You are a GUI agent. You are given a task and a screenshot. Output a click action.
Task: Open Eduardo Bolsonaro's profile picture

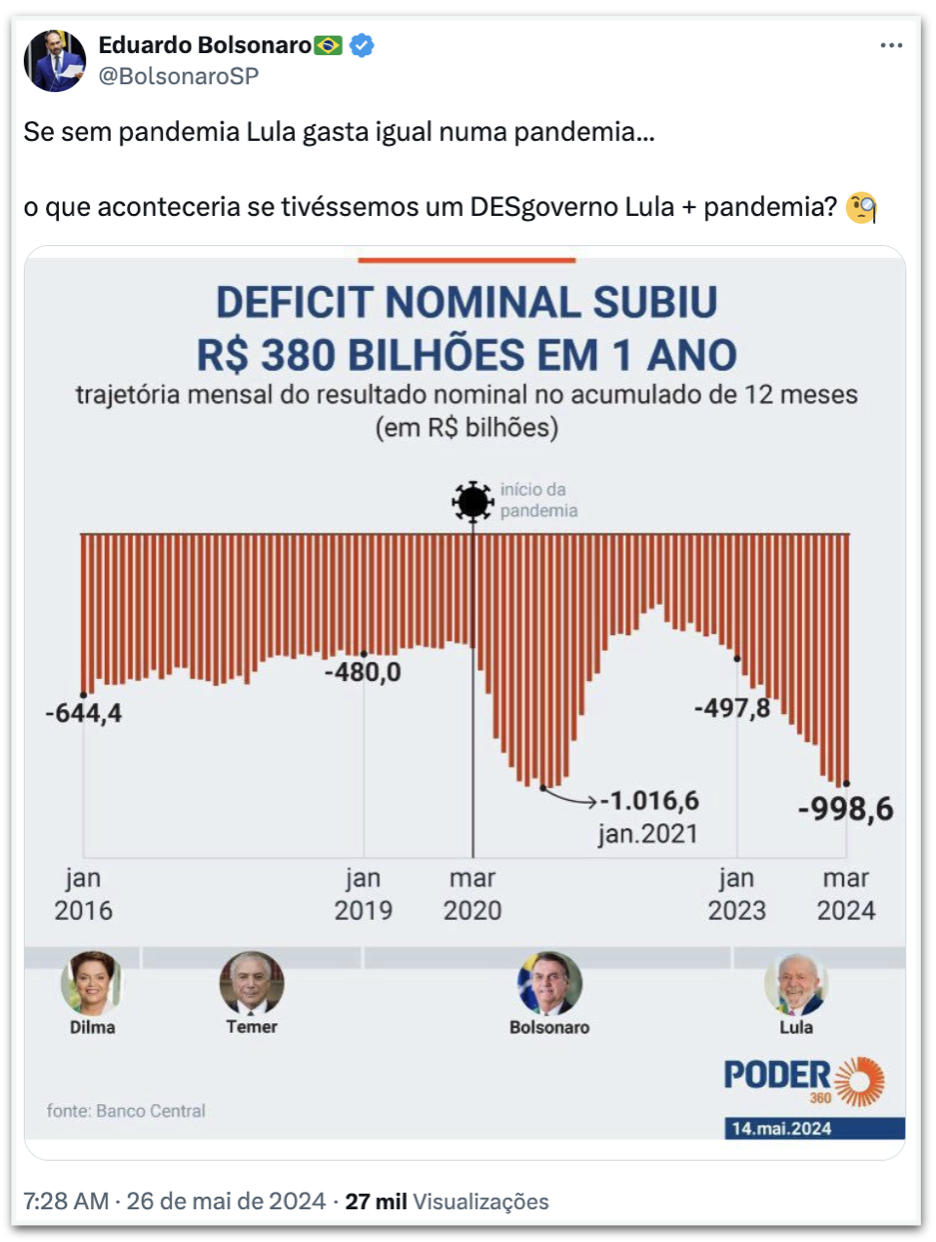click(x=54, y=62)
